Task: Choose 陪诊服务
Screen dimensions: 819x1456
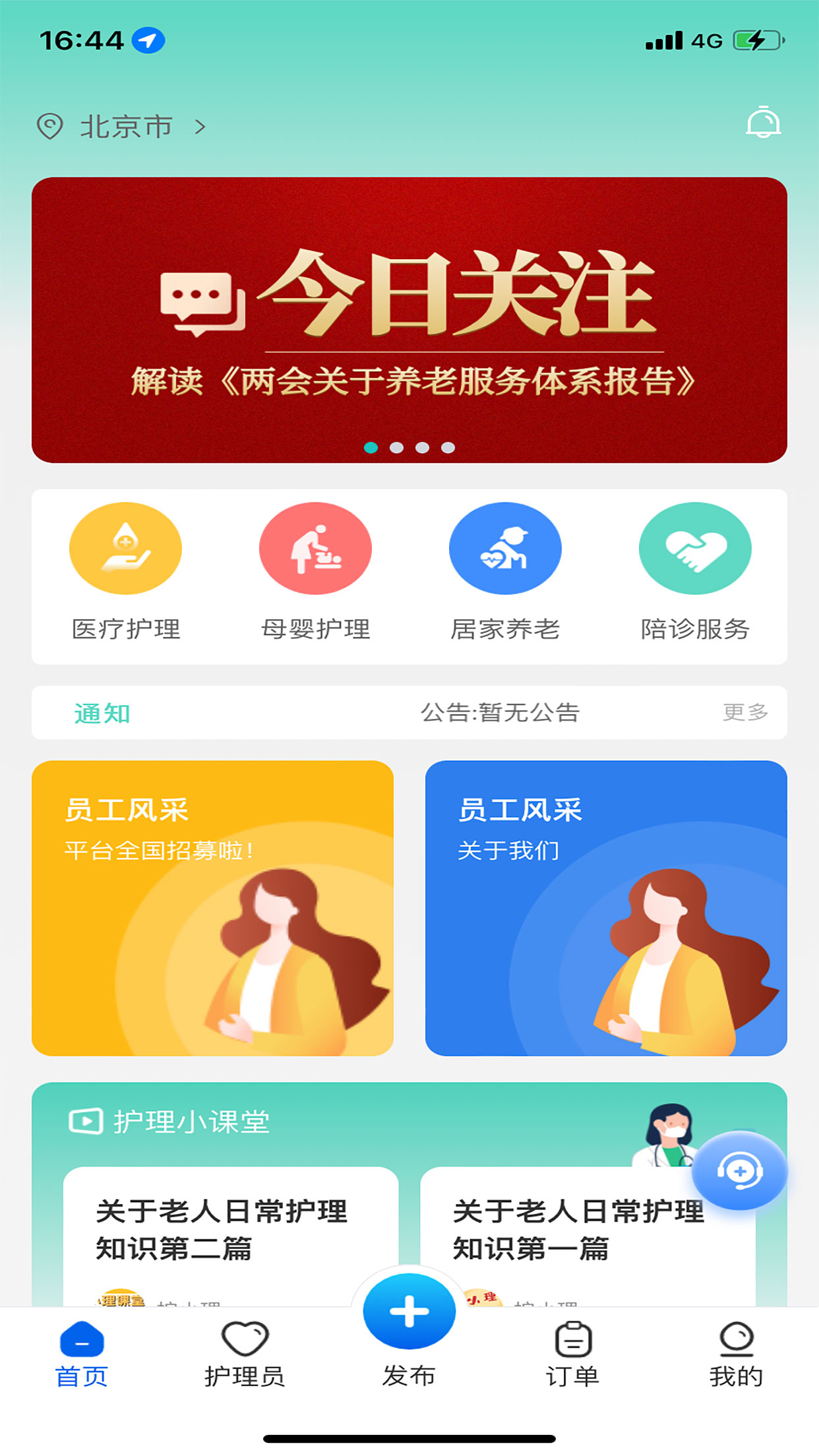Action: [695, 570]
